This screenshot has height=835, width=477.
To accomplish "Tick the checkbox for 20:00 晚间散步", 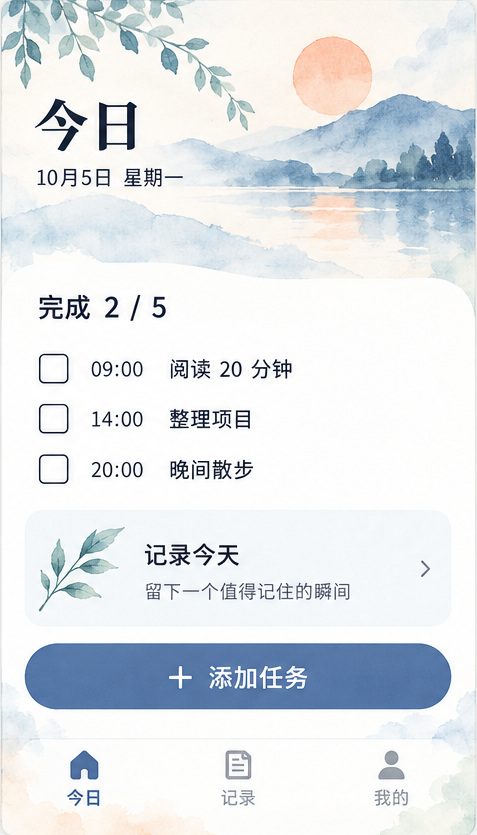I will click(x=53, y=469).
